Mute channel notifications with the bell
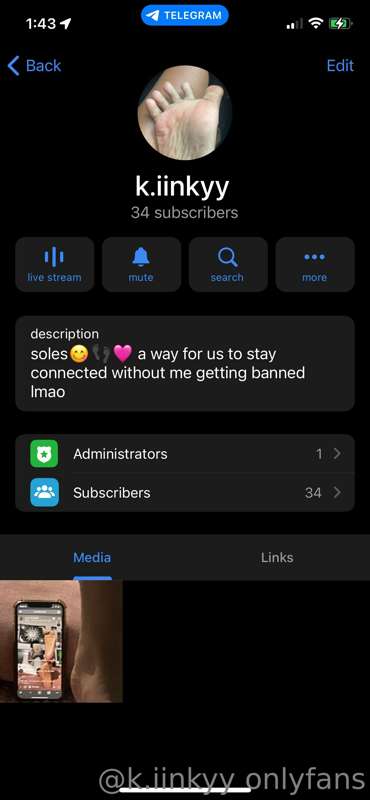The height and width of the screenshot is (800, 370). tap(141, 264)
